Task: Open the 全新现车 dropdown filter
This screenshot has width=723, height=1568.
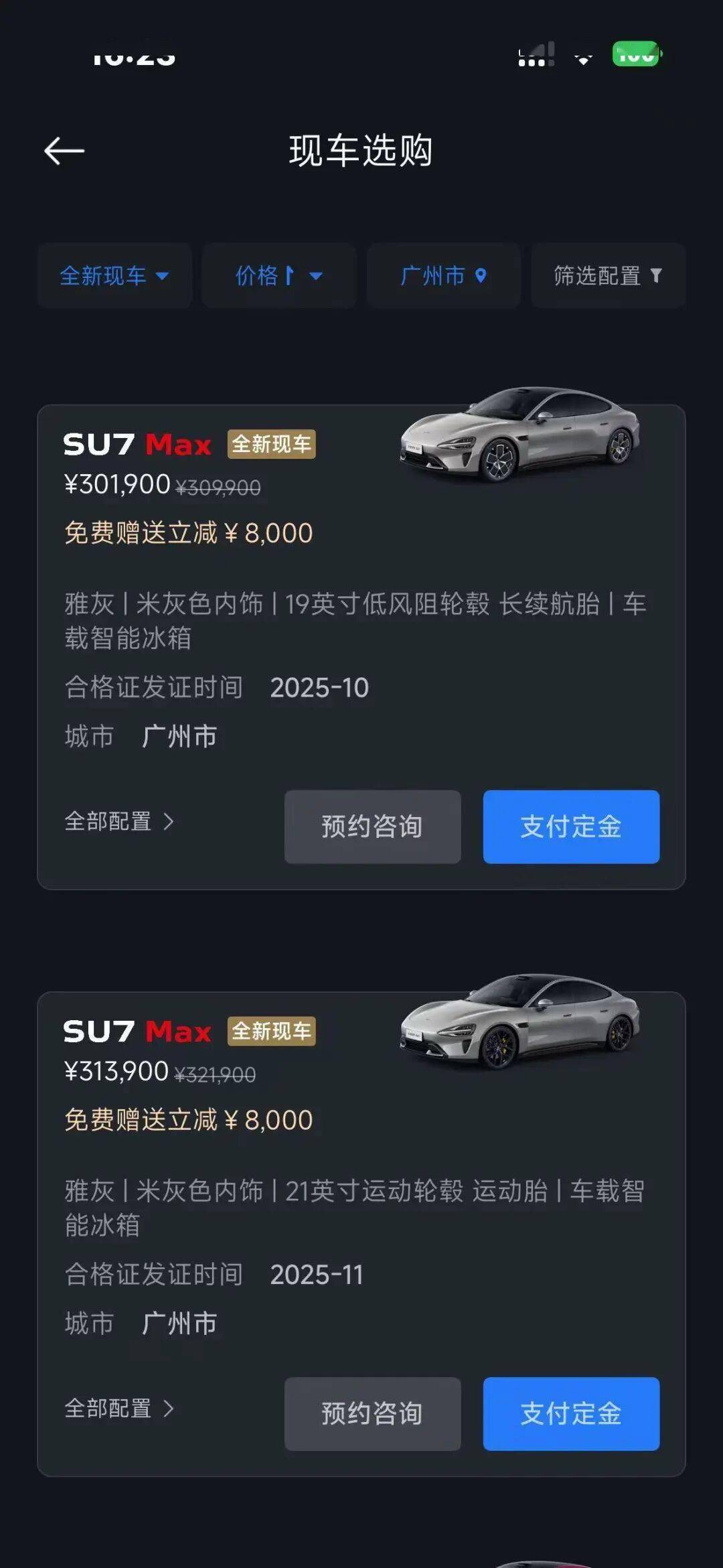Action: 114,276
